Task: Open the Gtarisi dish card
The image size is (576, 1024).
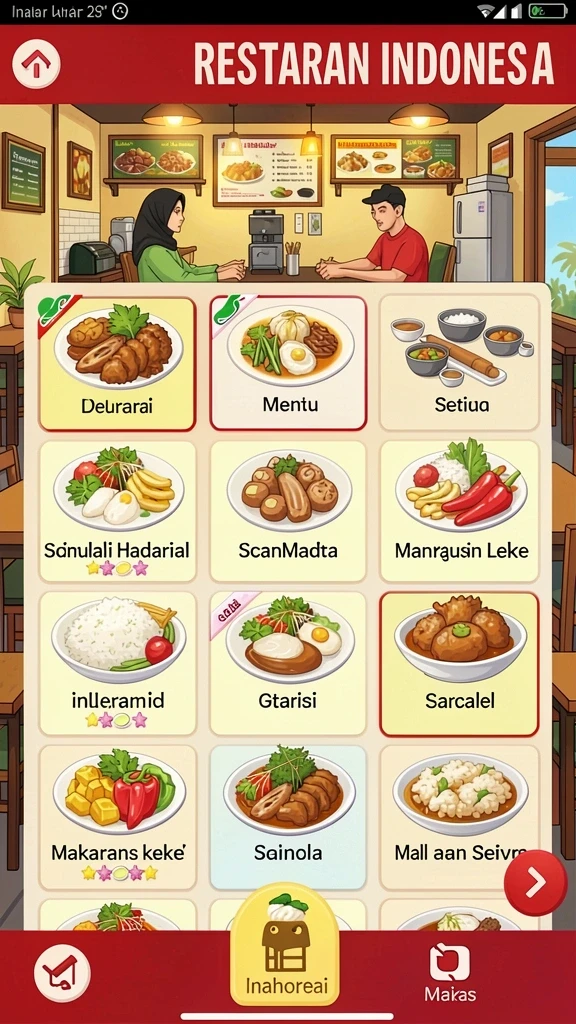Action: pos(289,664)
